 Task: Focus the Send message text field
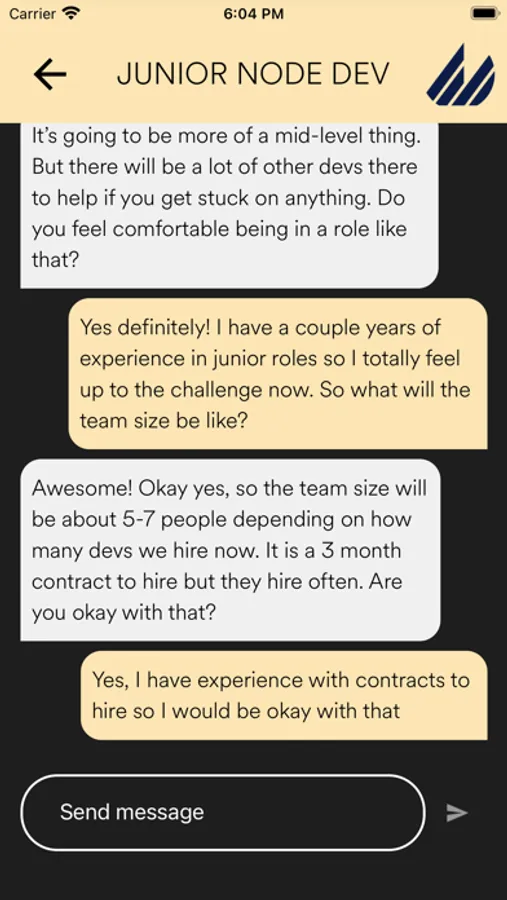tap(223, 812)
